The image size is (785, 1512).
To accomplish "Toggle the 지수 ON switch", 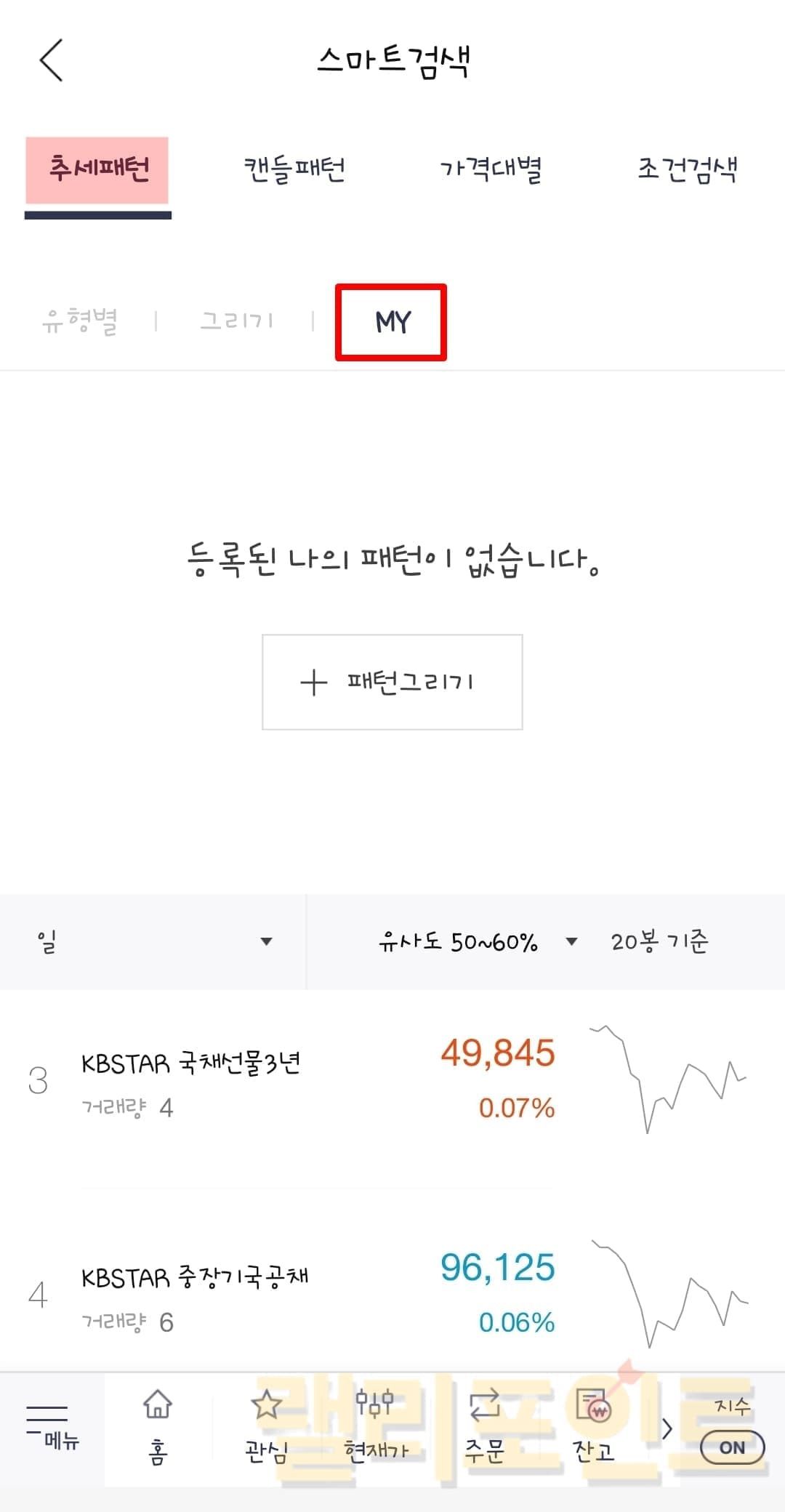I will [732, 1447].
